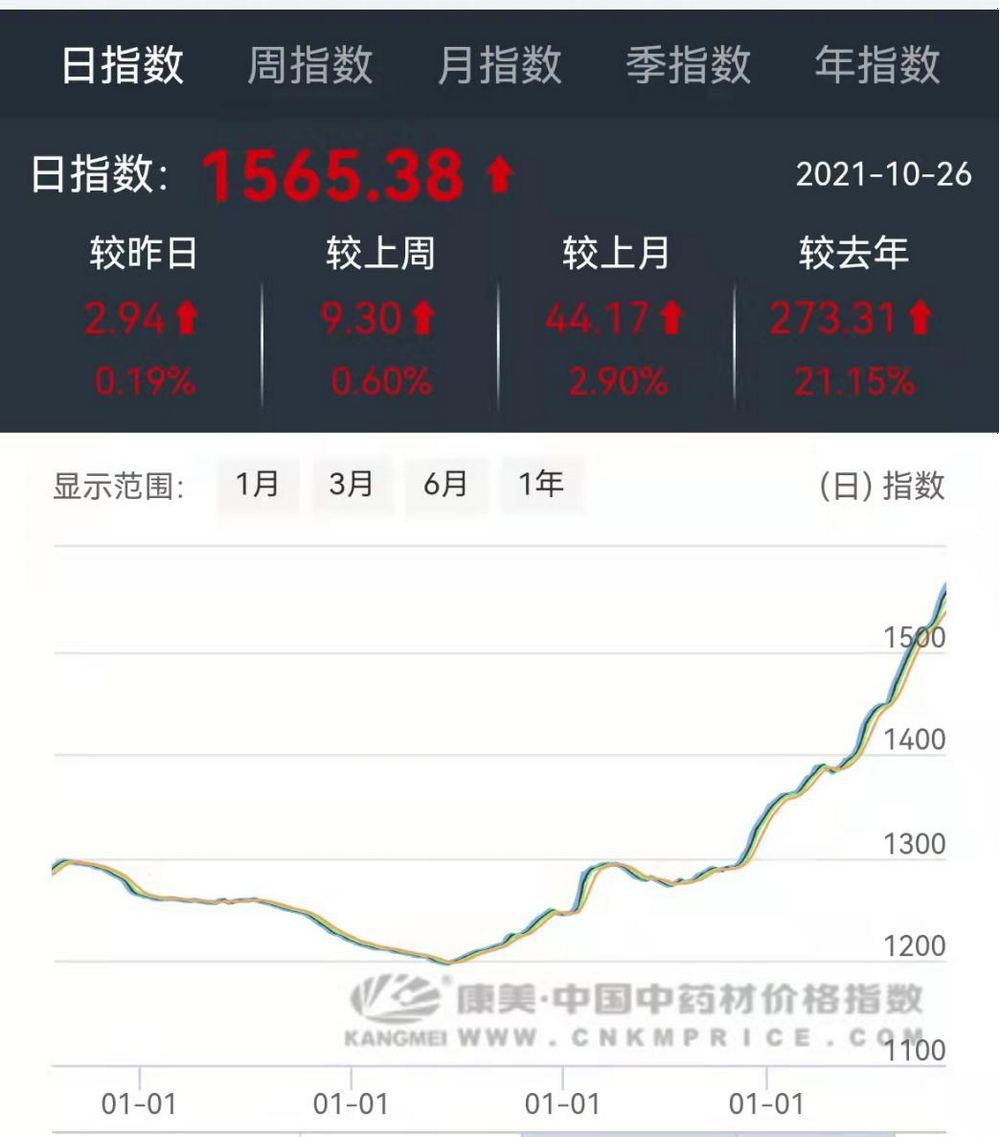
Task: View the 年指数 tab
Action: click(877, 65)
